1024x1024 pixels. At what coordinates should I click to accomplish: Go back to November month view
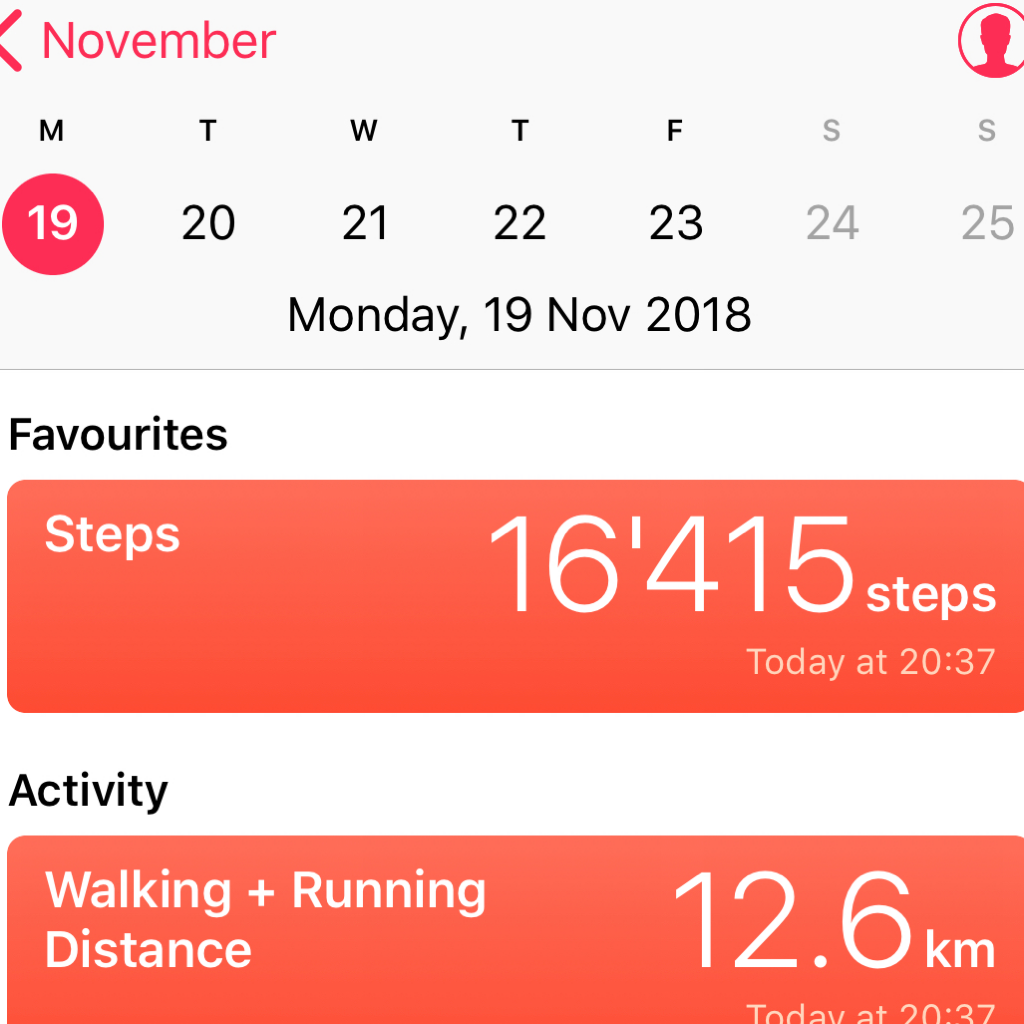(140, 42)
